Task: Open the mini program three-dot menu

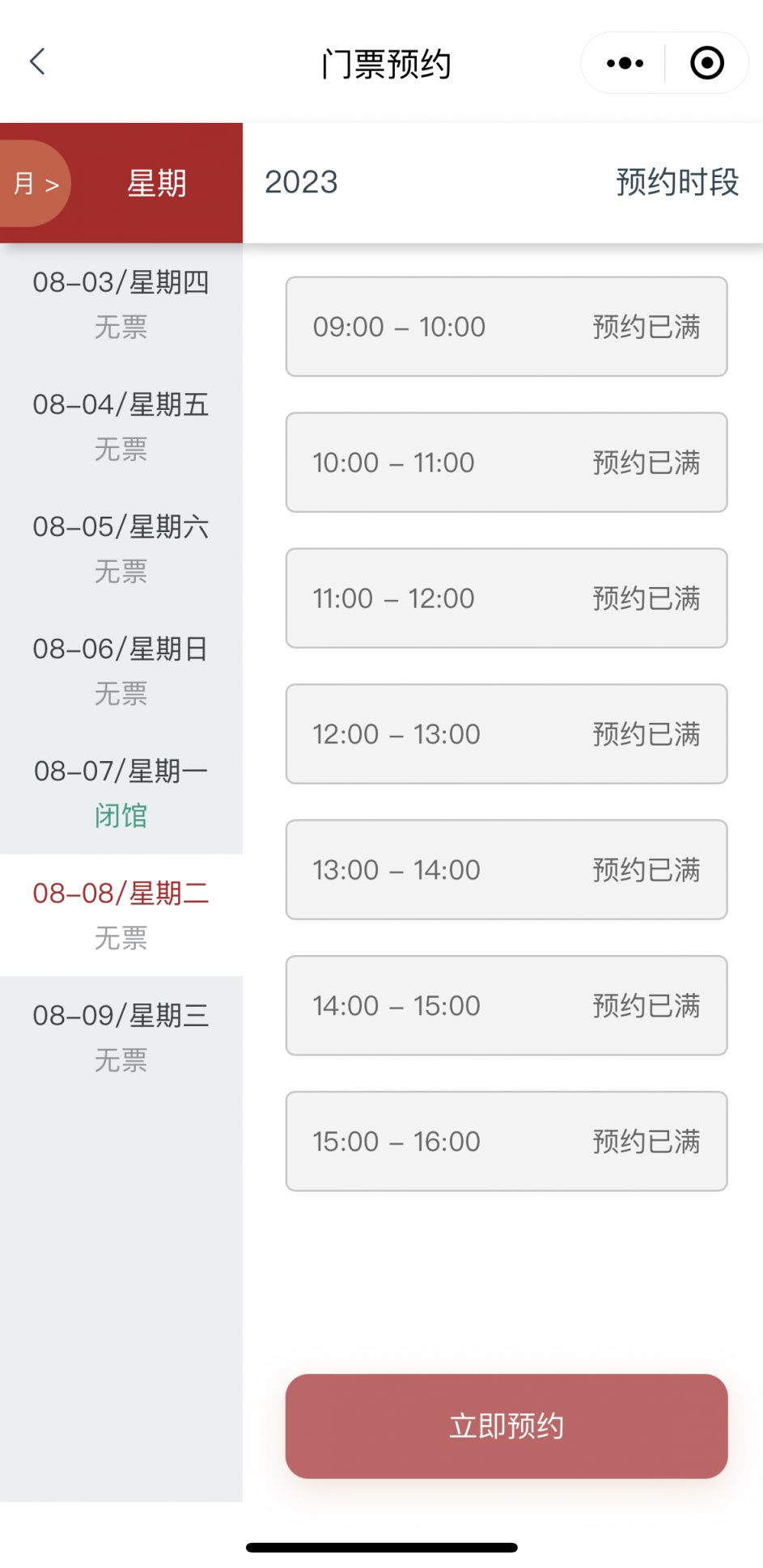Action: click(625, 63)
